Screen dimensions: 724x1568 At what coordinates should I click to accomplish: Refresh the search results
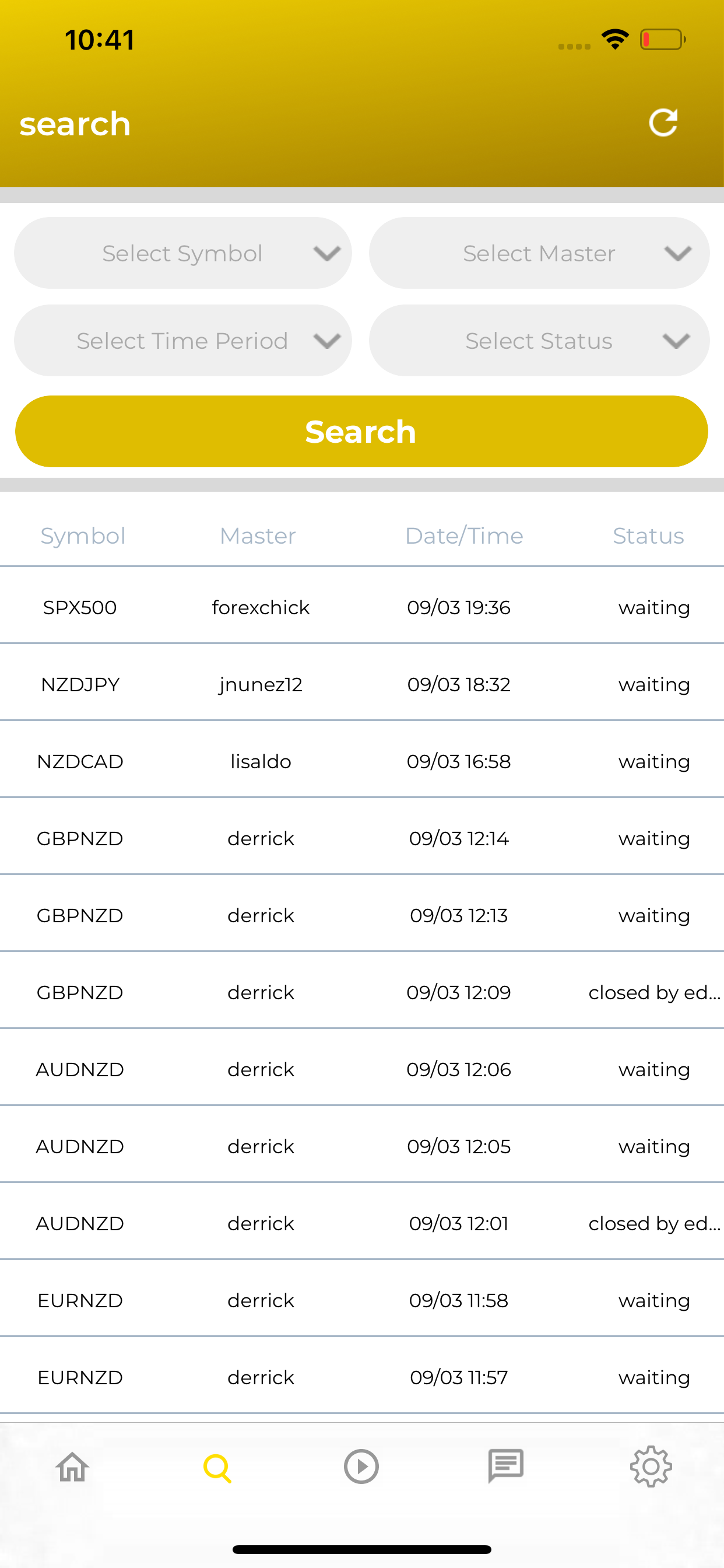coord(663,123)
